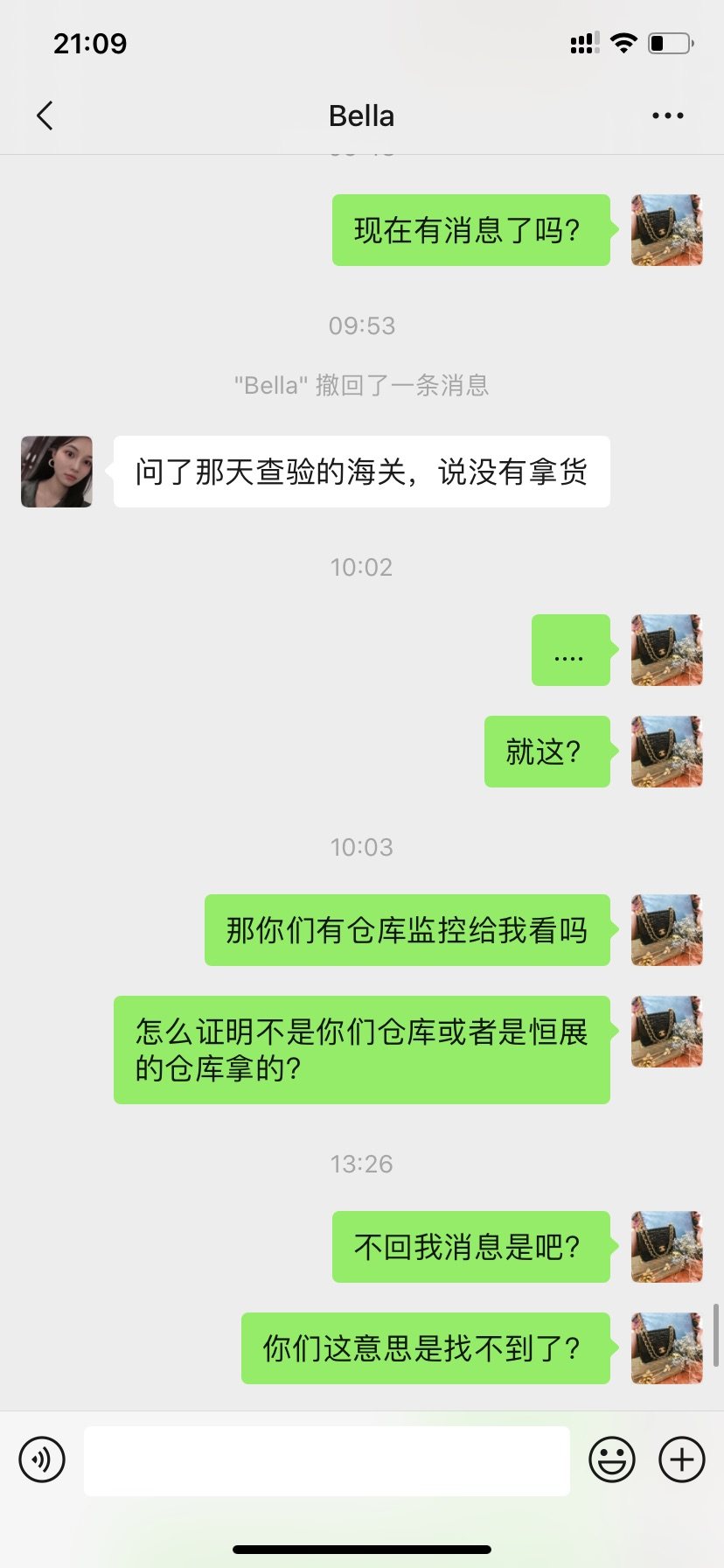724x1568 pixels.
Task: Tap the message '就这?'
Action: pos(546,752)
